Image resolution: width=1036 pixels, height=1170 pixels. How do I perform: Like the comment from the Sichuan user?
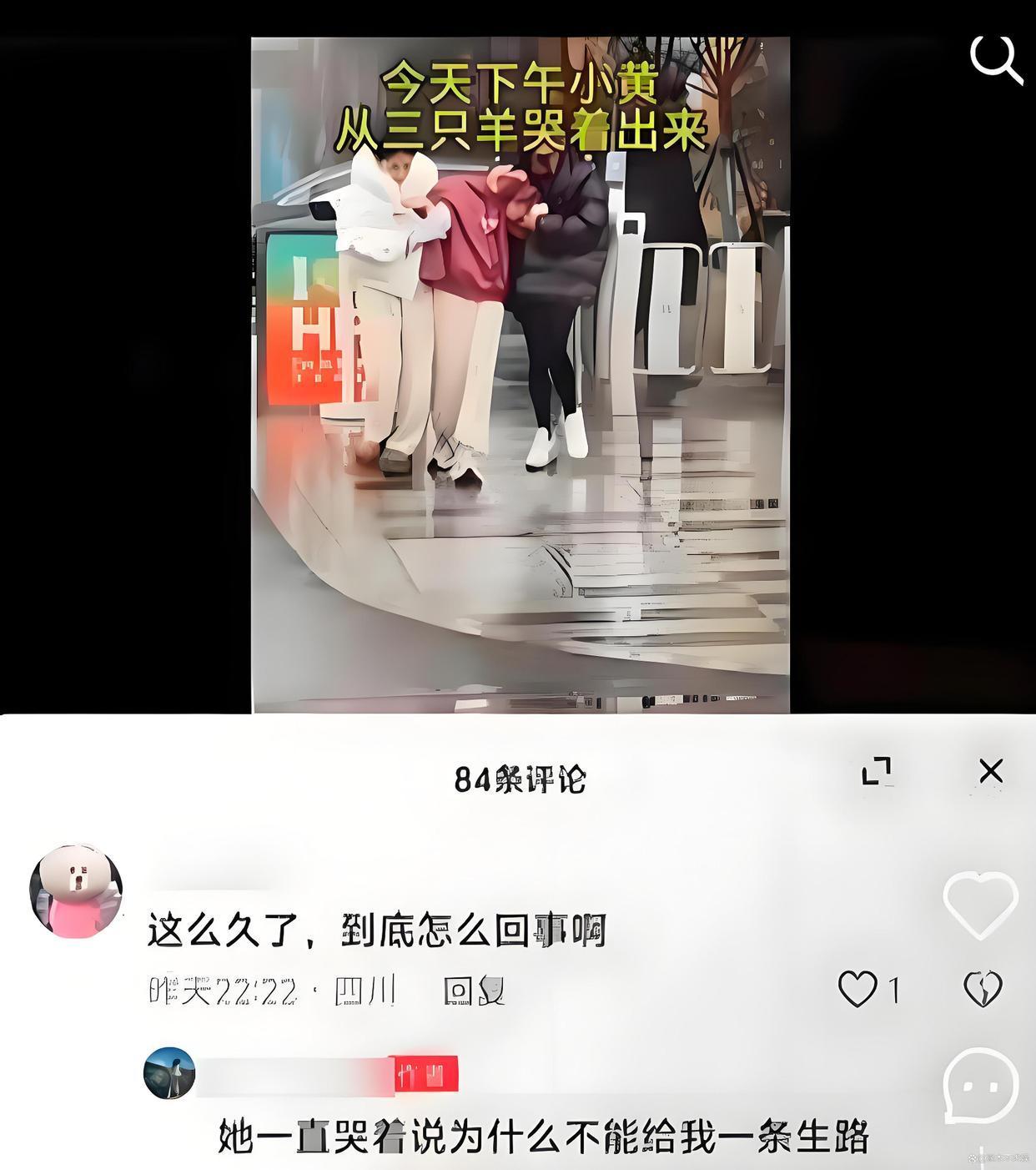(858, 990)
